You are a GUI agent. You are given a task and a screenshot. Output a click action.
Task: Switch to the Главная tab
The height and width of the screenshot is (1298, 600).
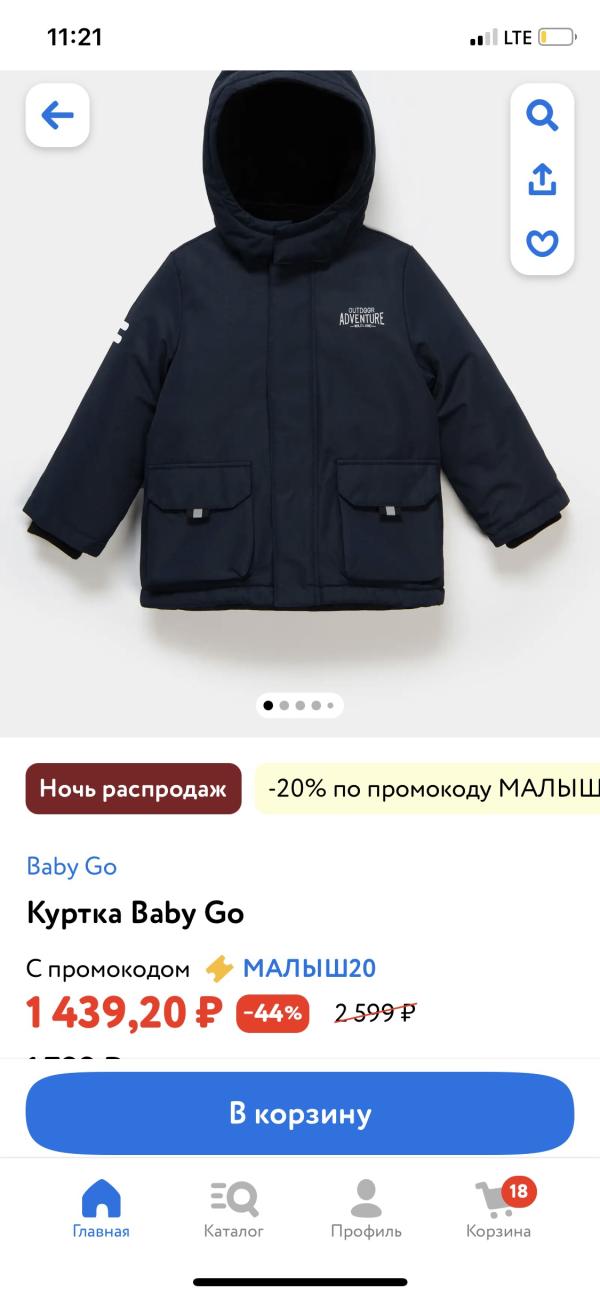(x=101, y=1208)
